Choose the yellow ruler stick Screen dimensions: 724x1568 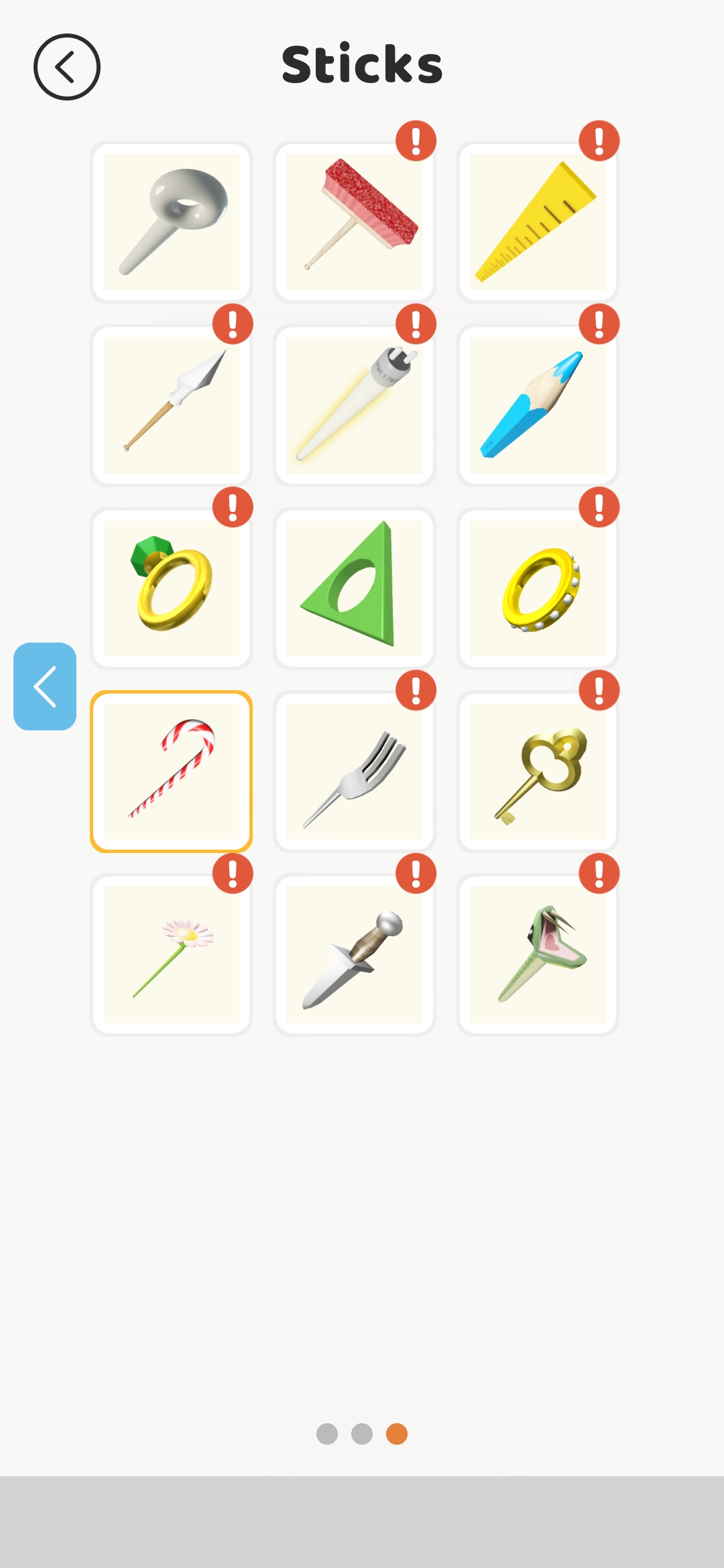click(538, 222)
